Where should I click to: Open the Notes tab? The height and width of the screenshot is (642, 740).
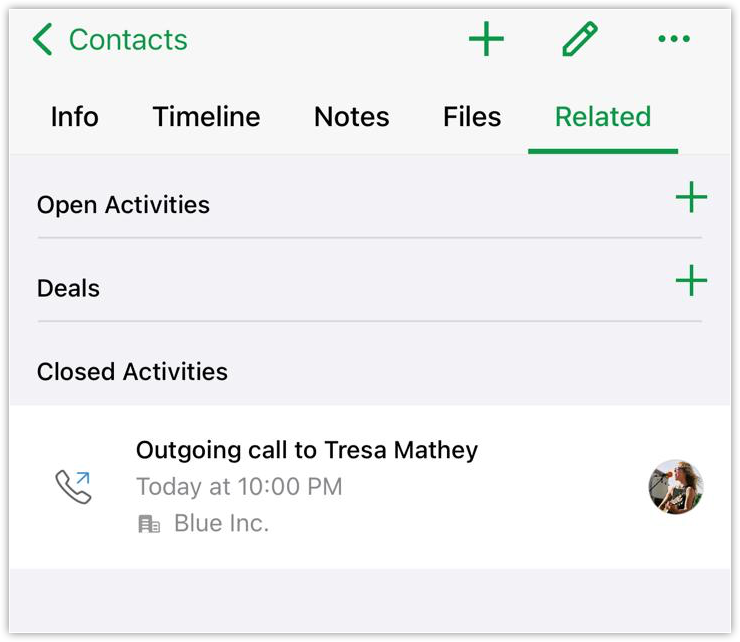(x=351, y=117)
